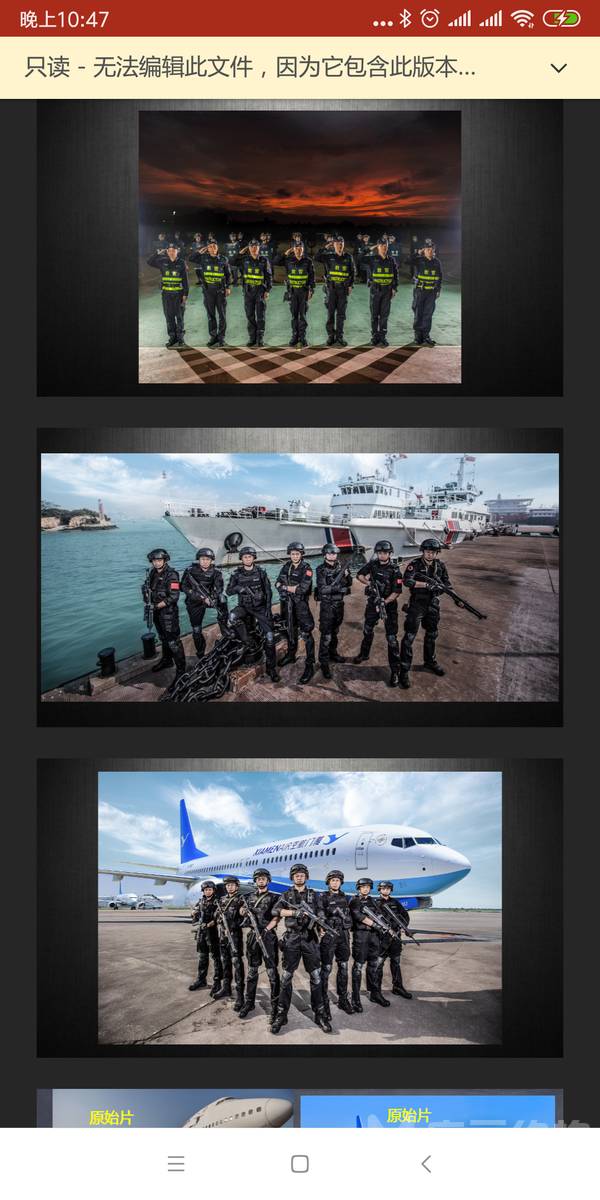This screenshot has height=1200, width=600.
Task: Open the slide with officers saluting at night
Action: 299,247
